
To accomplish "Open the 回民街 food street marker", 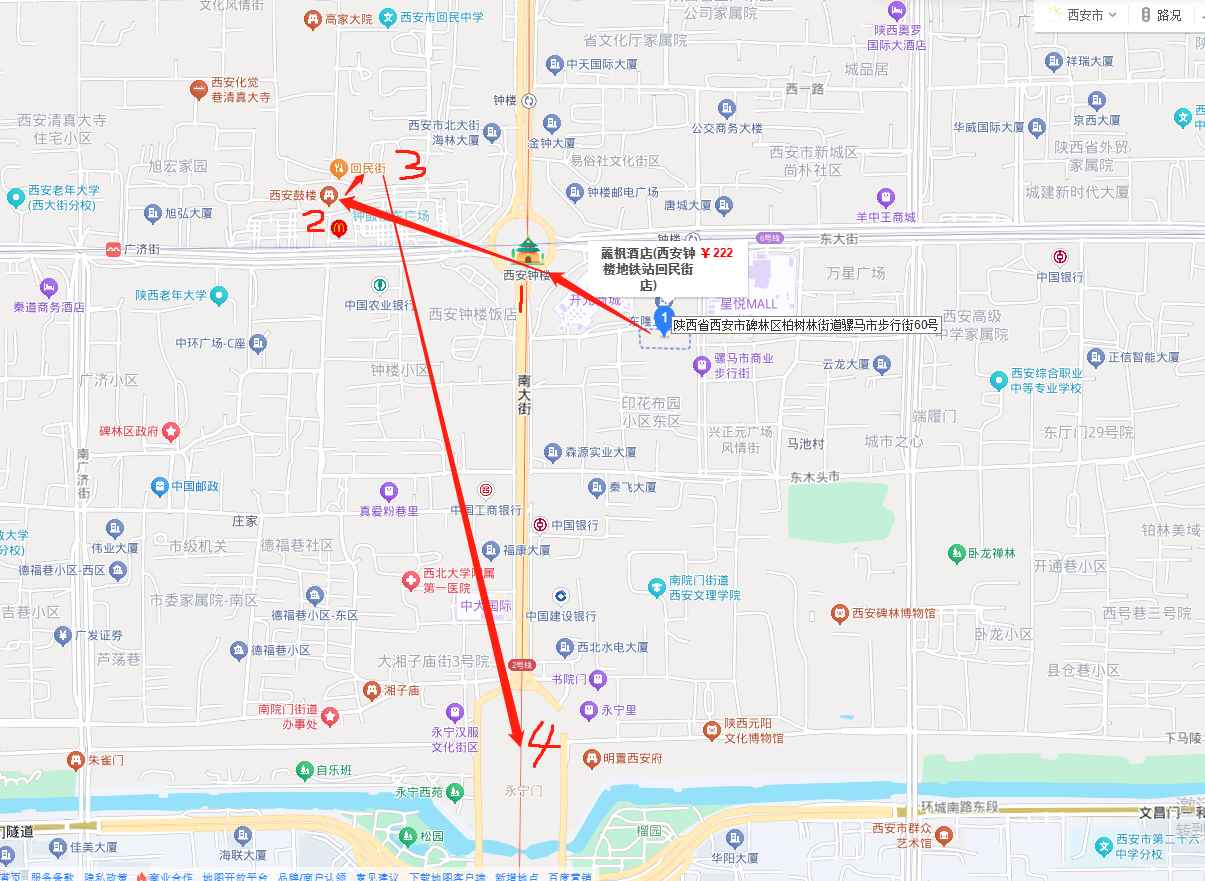I will [340, 169].
